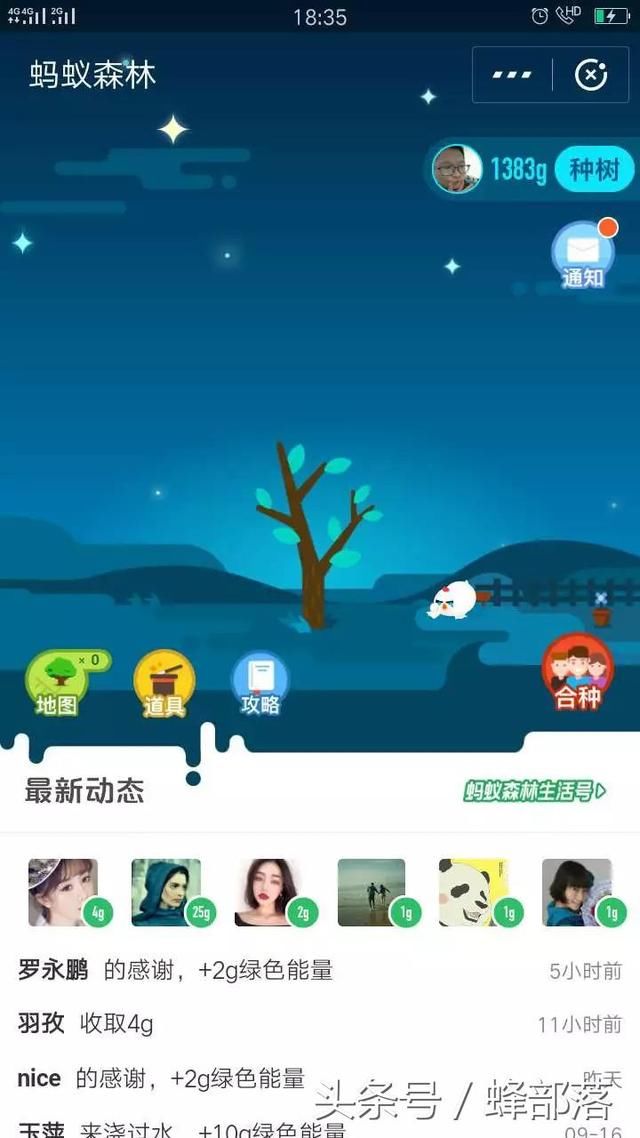
Task: Tap the profile avatar beside 1383g
Action: coord(457,170)
